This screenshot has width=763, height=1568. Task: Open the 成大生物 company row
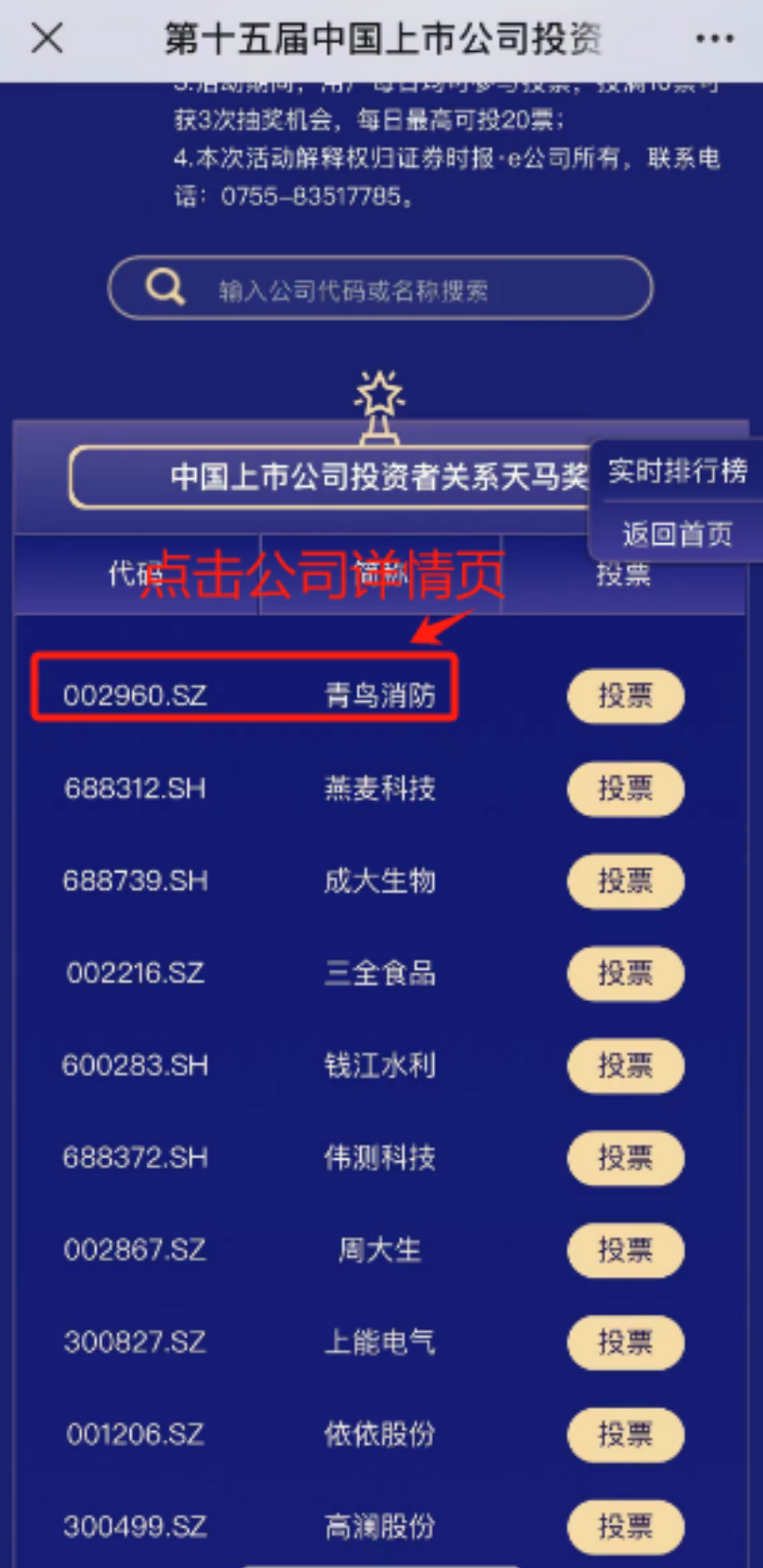(249, 881)
